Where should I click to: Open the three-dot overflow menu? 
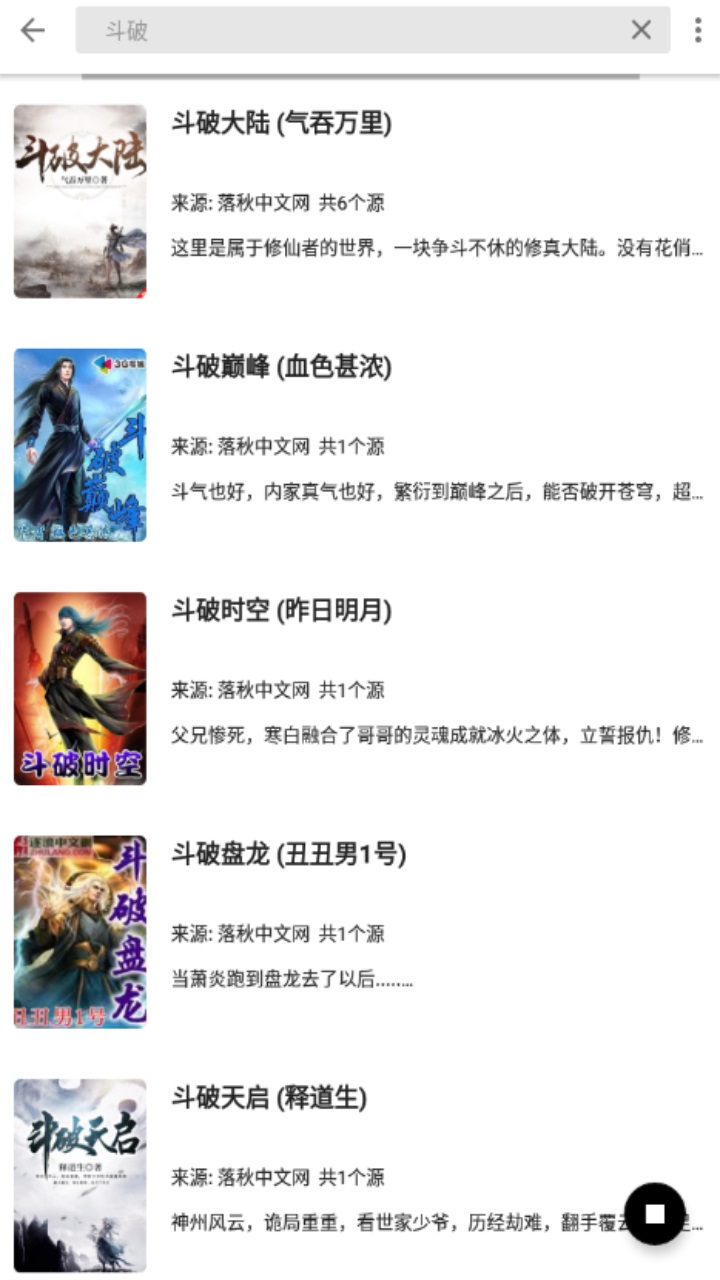tap(697, 30)
